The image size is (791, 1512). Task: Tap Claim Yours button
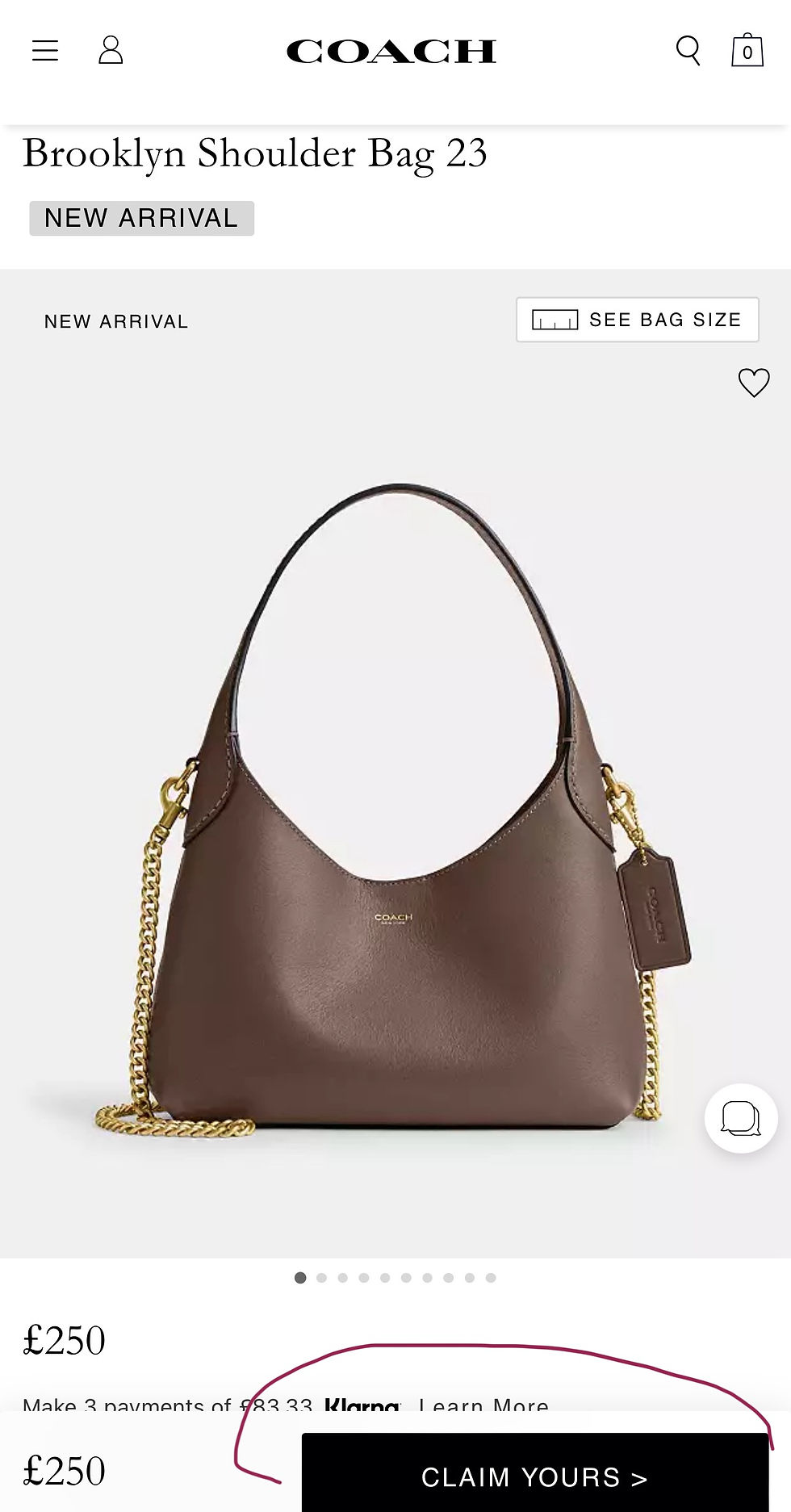[535, 1476]
